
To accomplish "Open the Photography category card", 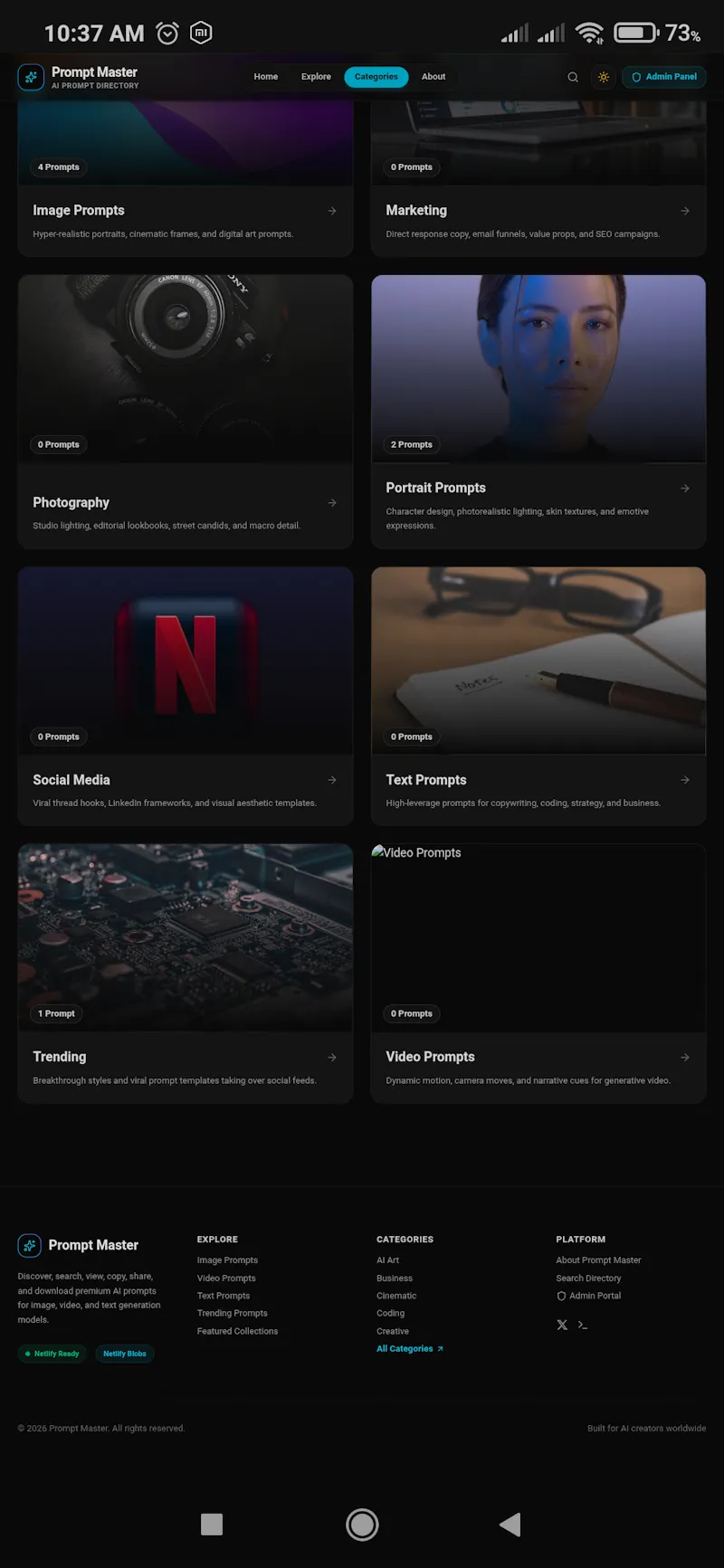I will pyautogui.click(x=186, y=412).
